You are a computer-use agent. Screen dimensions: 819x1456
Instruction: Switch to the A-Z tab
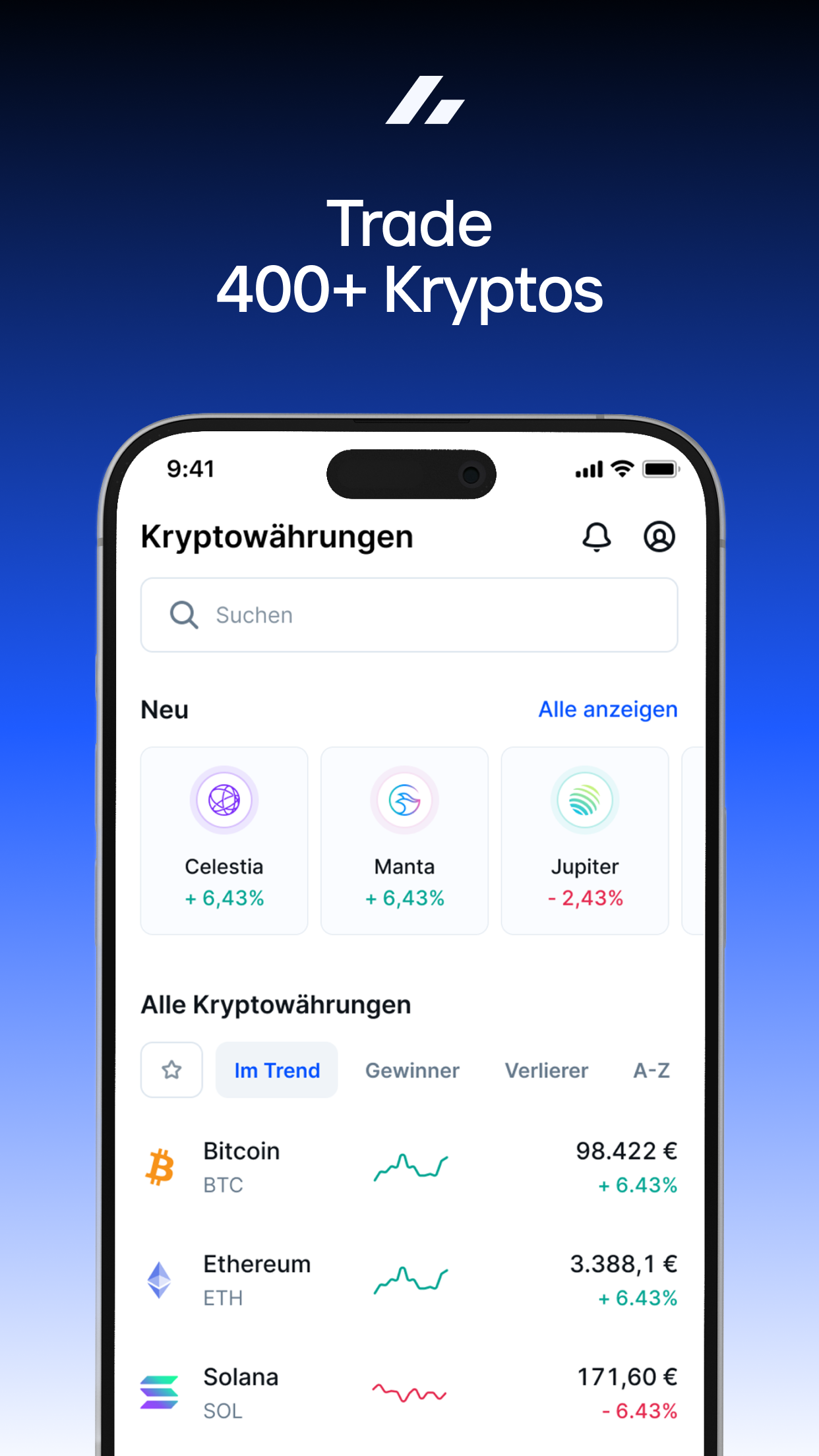coord(652,1070)
